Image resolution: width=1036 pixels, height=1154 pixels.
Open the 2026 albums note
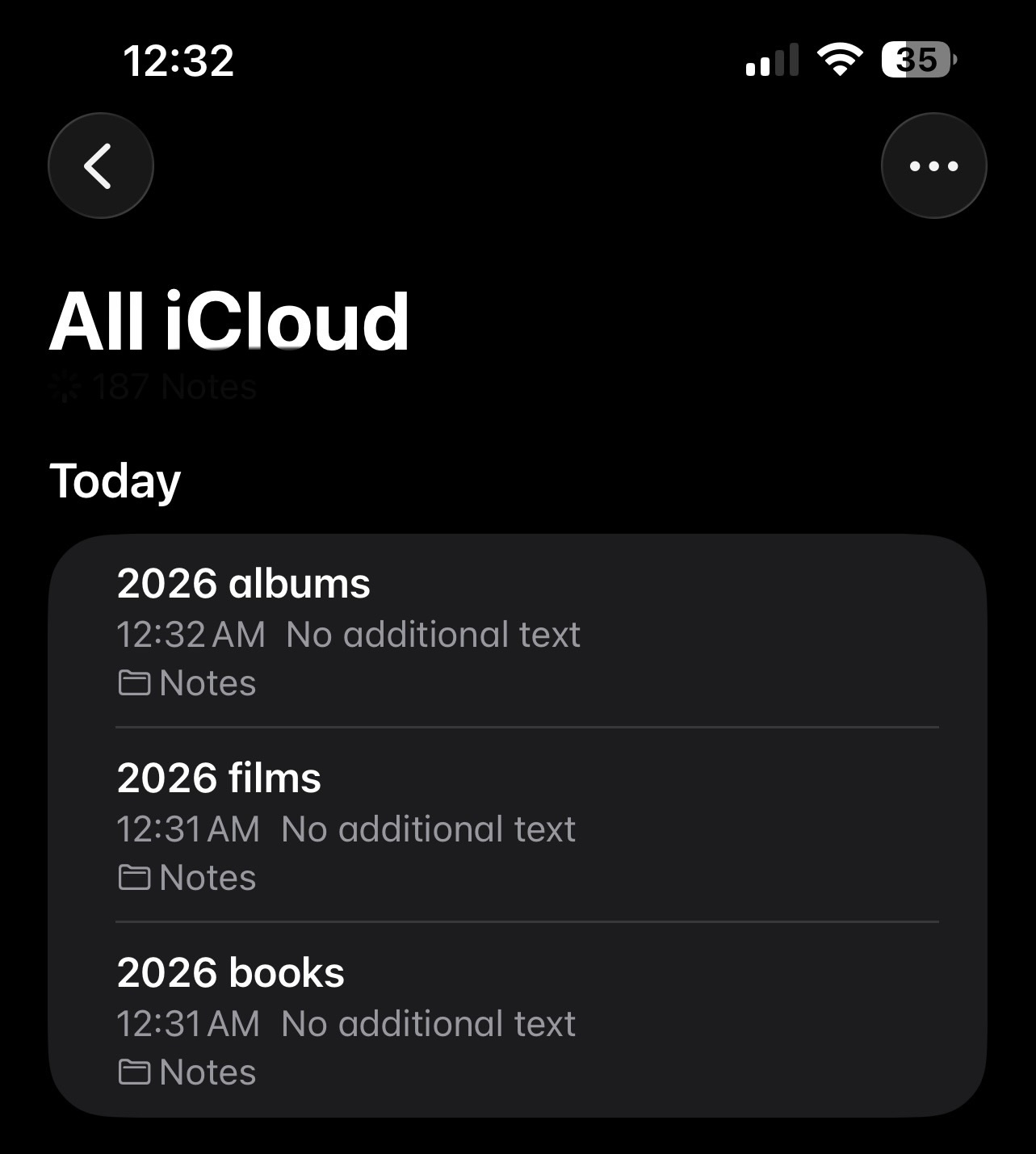[517, 632]
